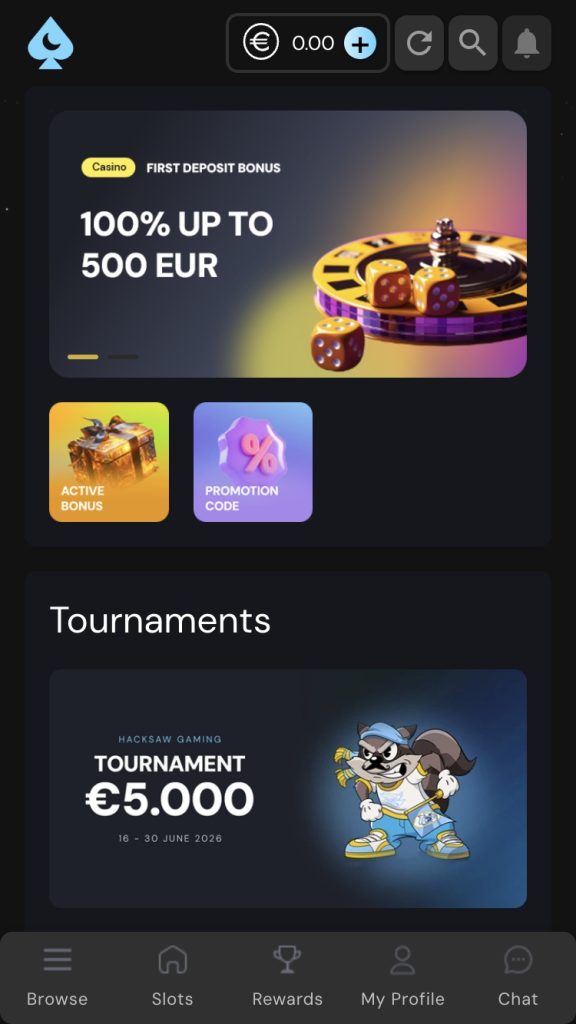The width and height of the screenshot is (576, 1024).
Task: Tap the spade logo to go home
Action: click(x=50, y=43)
